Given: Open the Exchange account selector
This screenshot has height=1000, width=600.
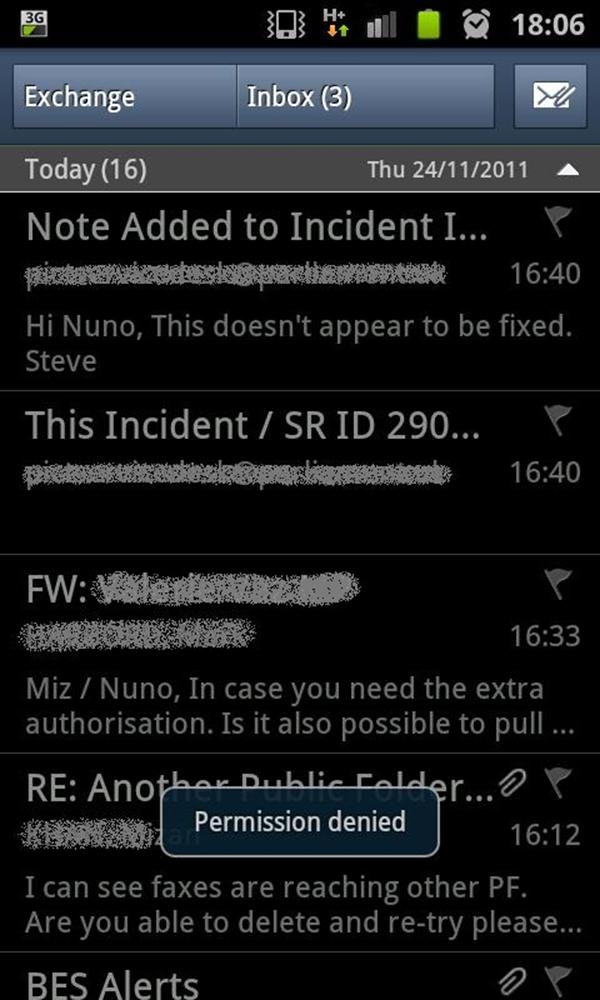Looking at the screenshot, I should point(124,97).
